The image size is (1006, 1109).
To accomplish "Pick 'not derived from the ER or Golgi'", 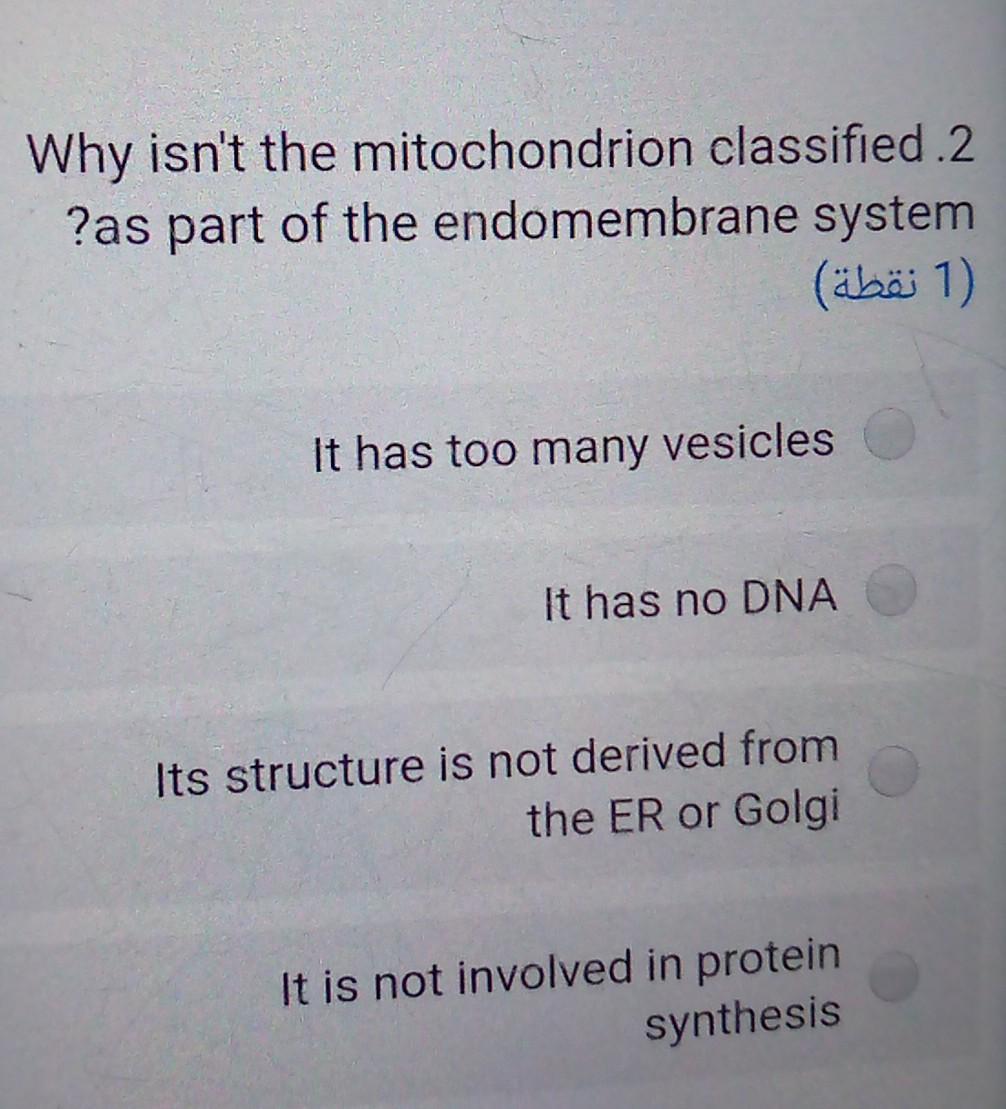I will click(x=890, y=771).
